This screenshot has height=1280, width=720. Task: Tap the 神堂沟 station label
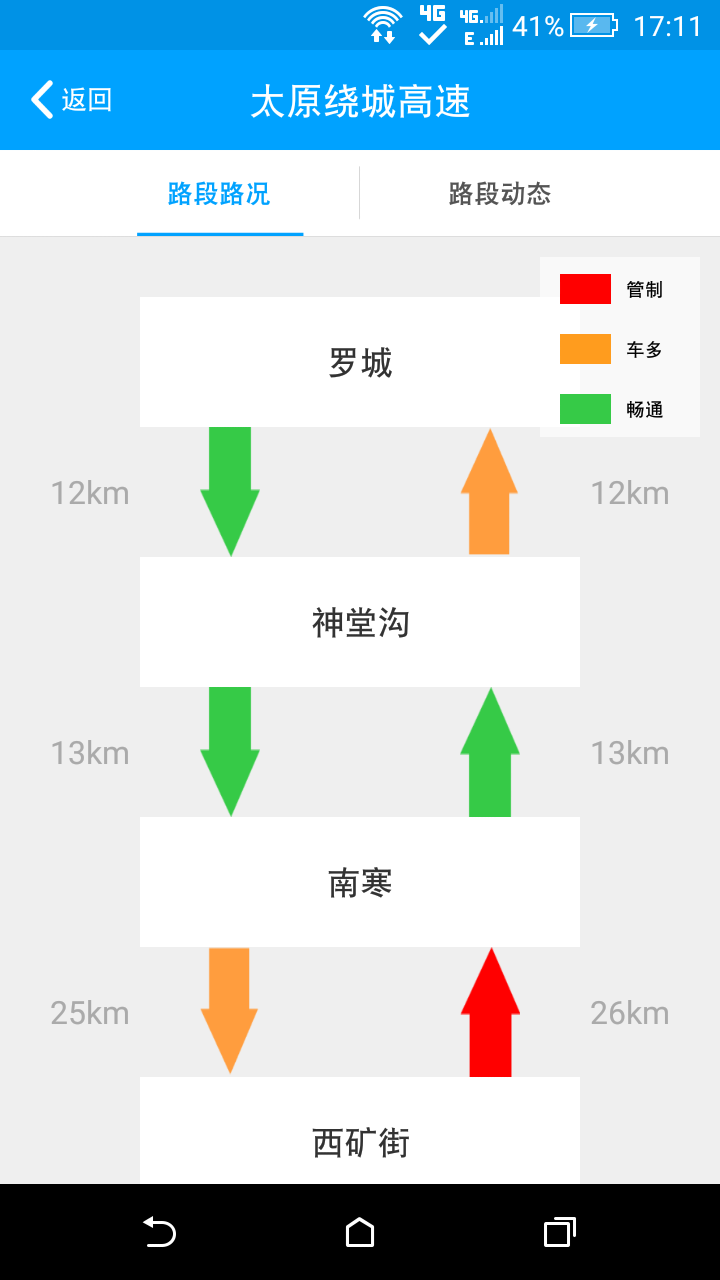[x=360, y=622]
